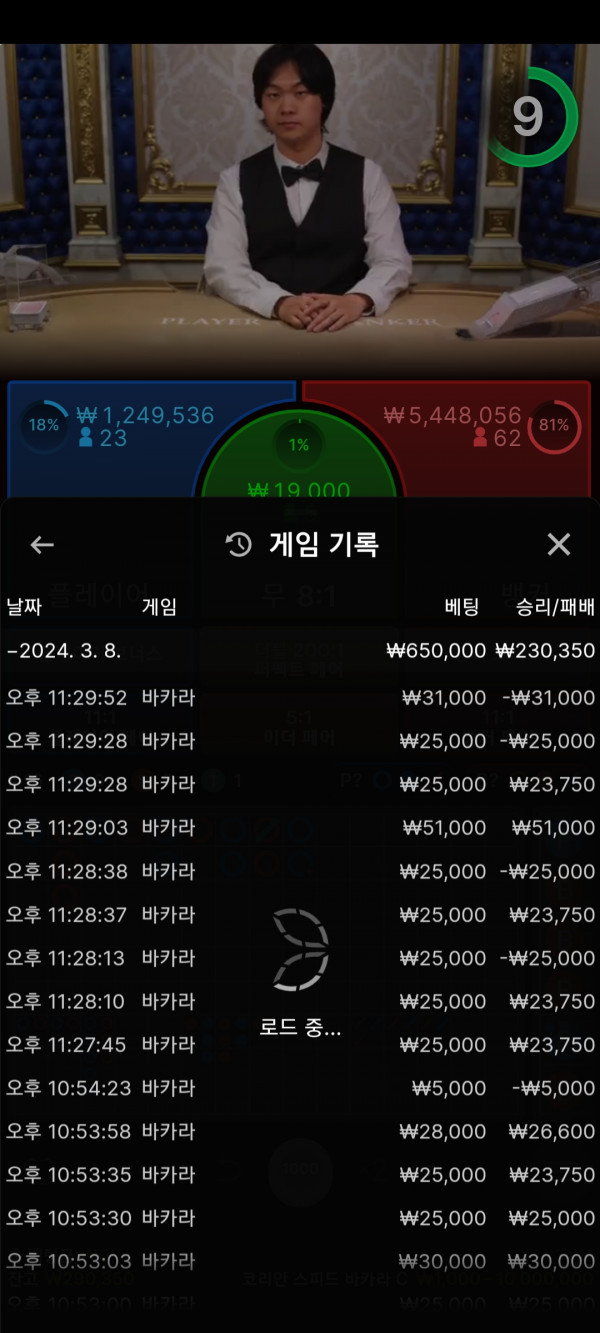Open the 오후 10:53:30 game record
This screenshot has height=1333, width=600.
[x=300, y=1219]
